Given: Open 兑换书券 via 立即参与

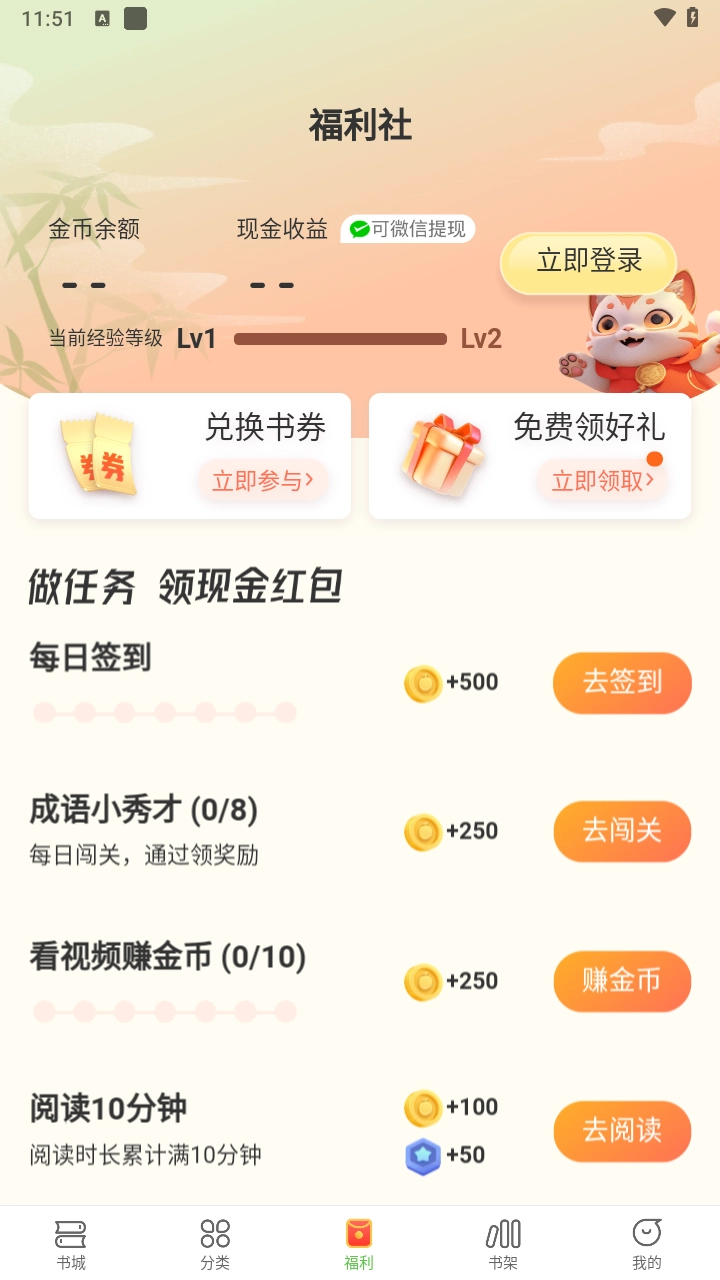Looking at the screenshot, I should tap(262, 481).
